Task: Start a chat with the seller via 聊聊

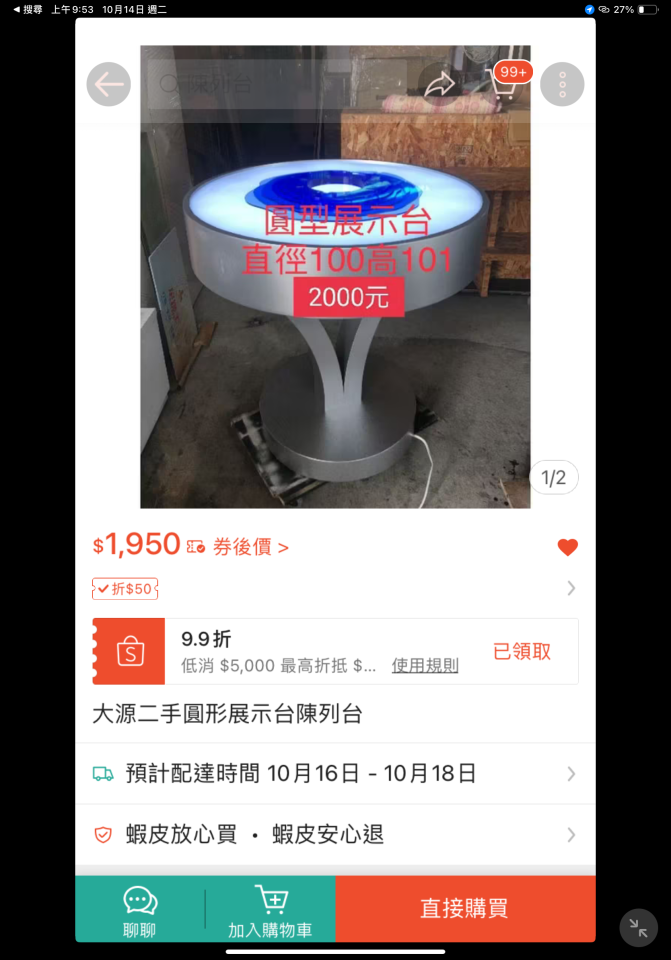Action: (x=140, y=910)
